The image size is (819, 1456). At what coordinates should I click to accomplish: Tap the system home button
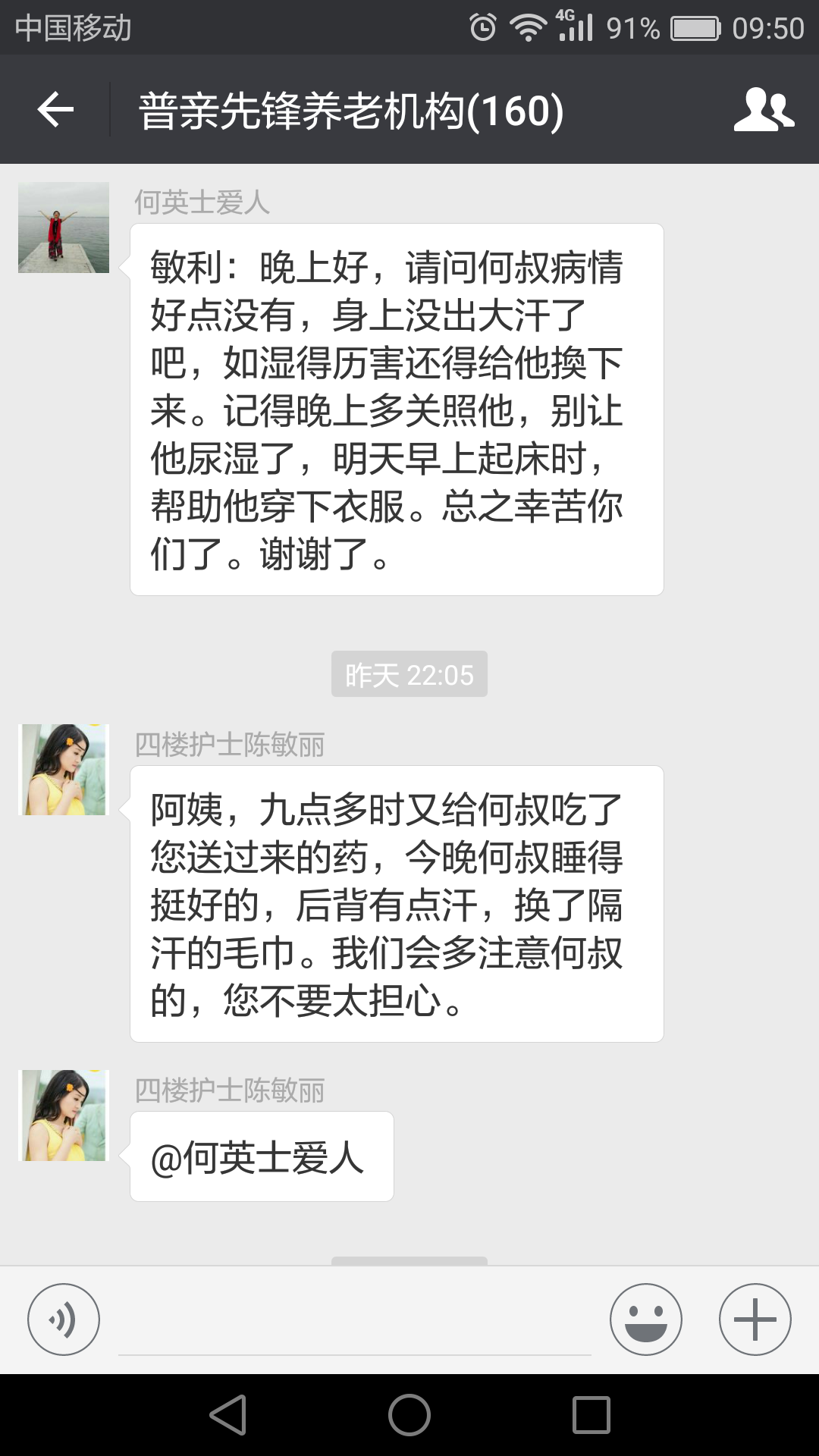pyautogui.click(x=409, y=1415)
